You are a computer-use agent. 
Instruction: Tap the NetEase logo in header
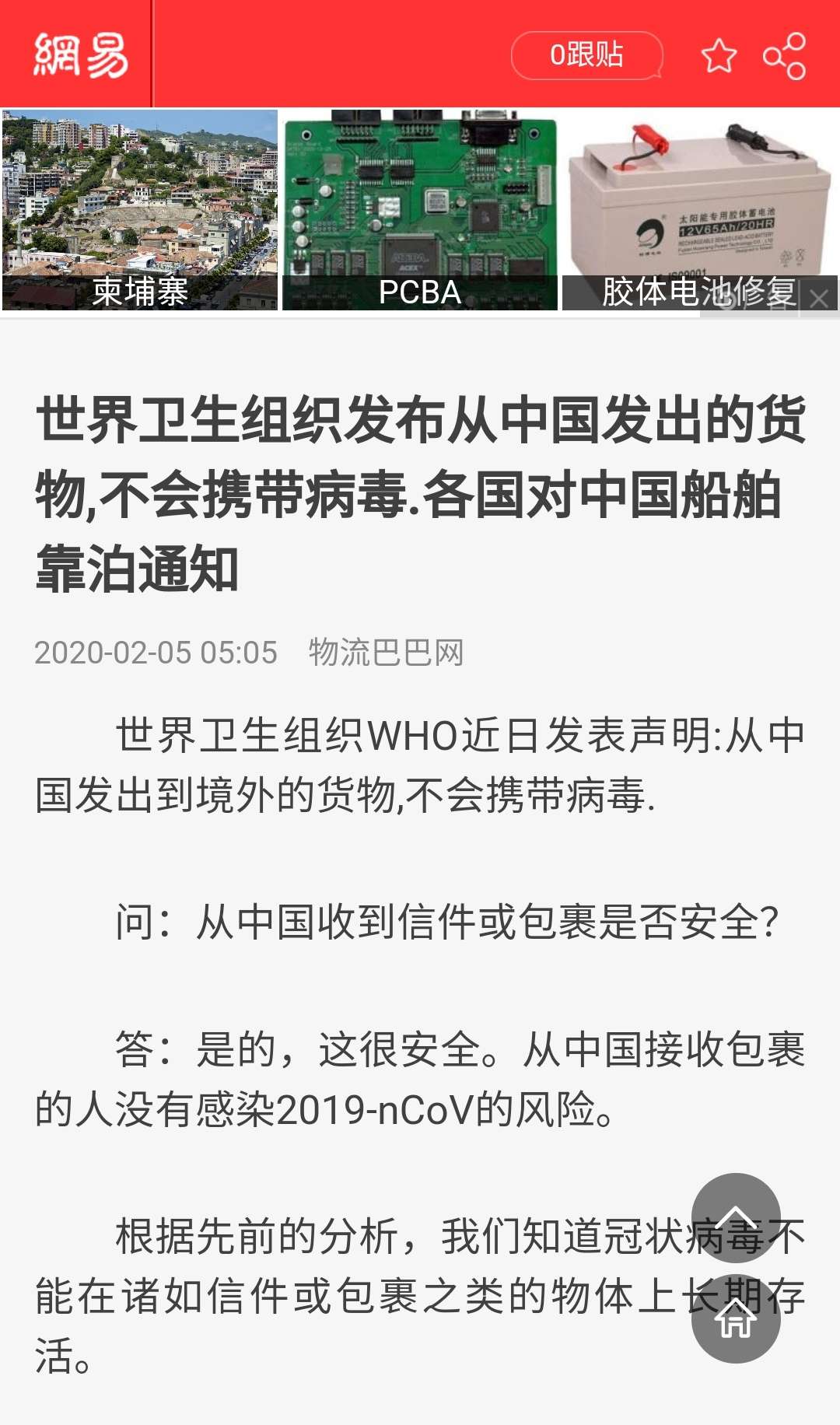point(80,54)
